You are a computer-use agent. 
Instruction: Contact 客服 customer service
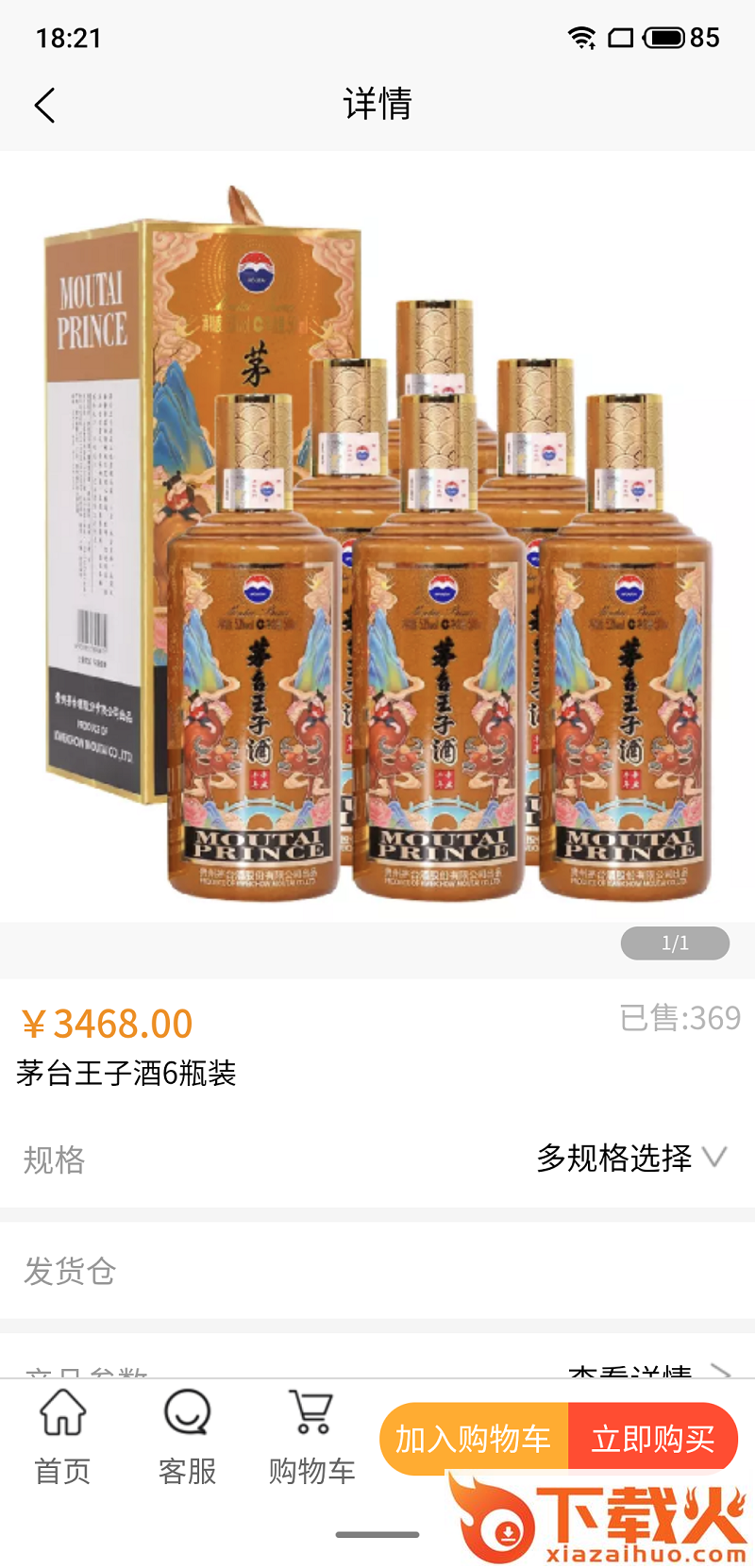tap(187, 1438)
